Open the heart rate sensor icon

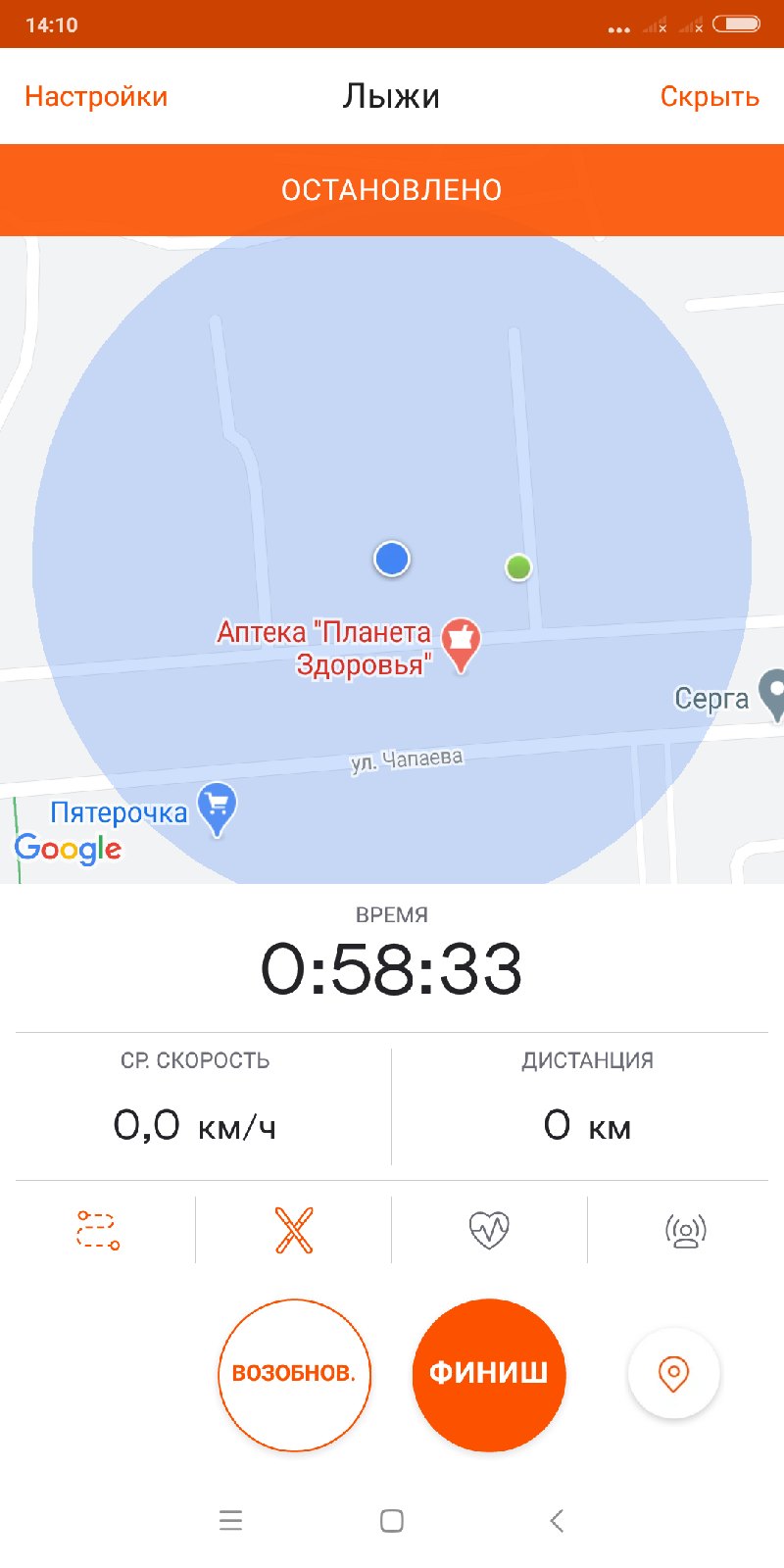489,1230
